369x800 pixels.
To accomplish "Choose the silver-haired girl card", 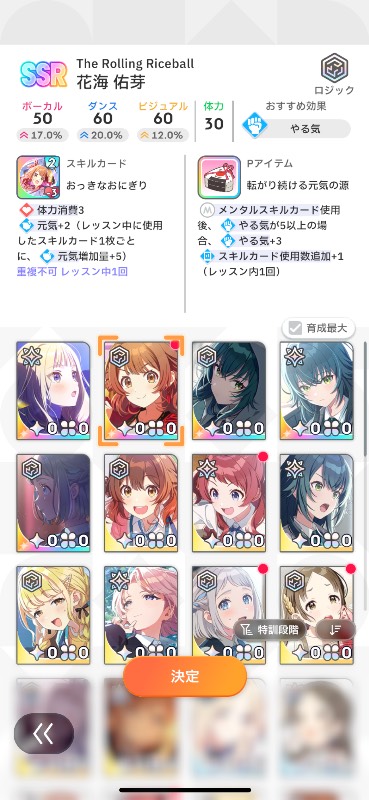I will (x=229, y=615).
